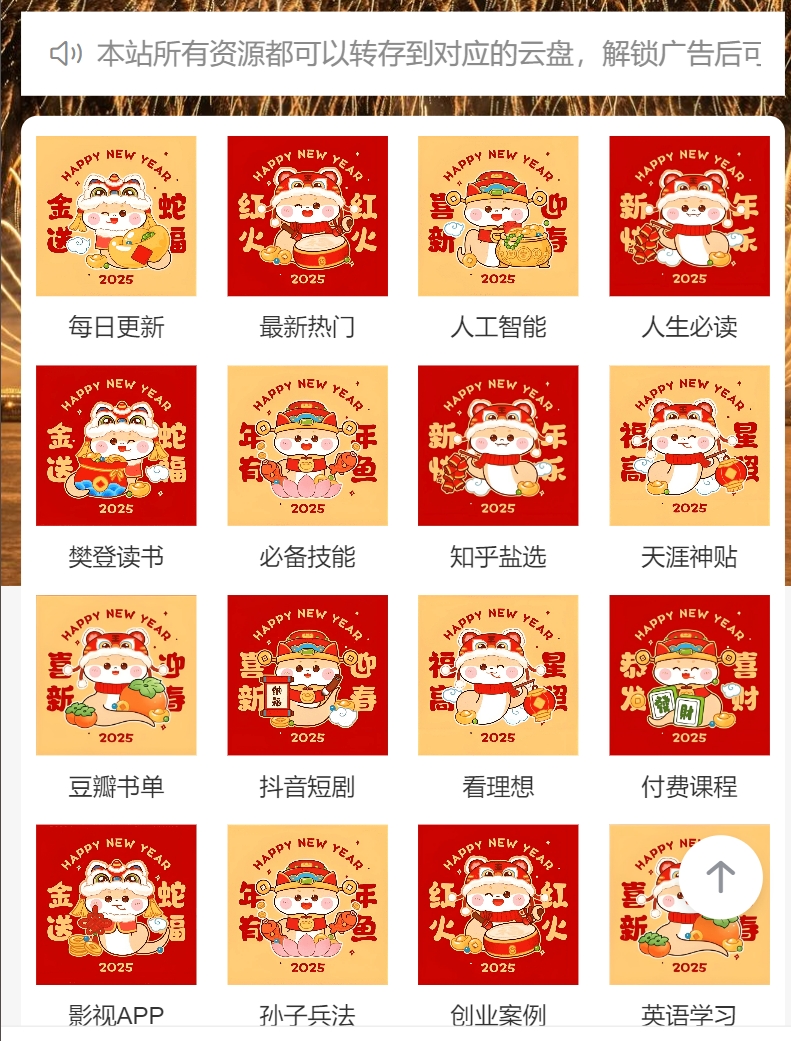791x1041 pixels.
Task: Open the 看理想 category
Action: (498, 676)
